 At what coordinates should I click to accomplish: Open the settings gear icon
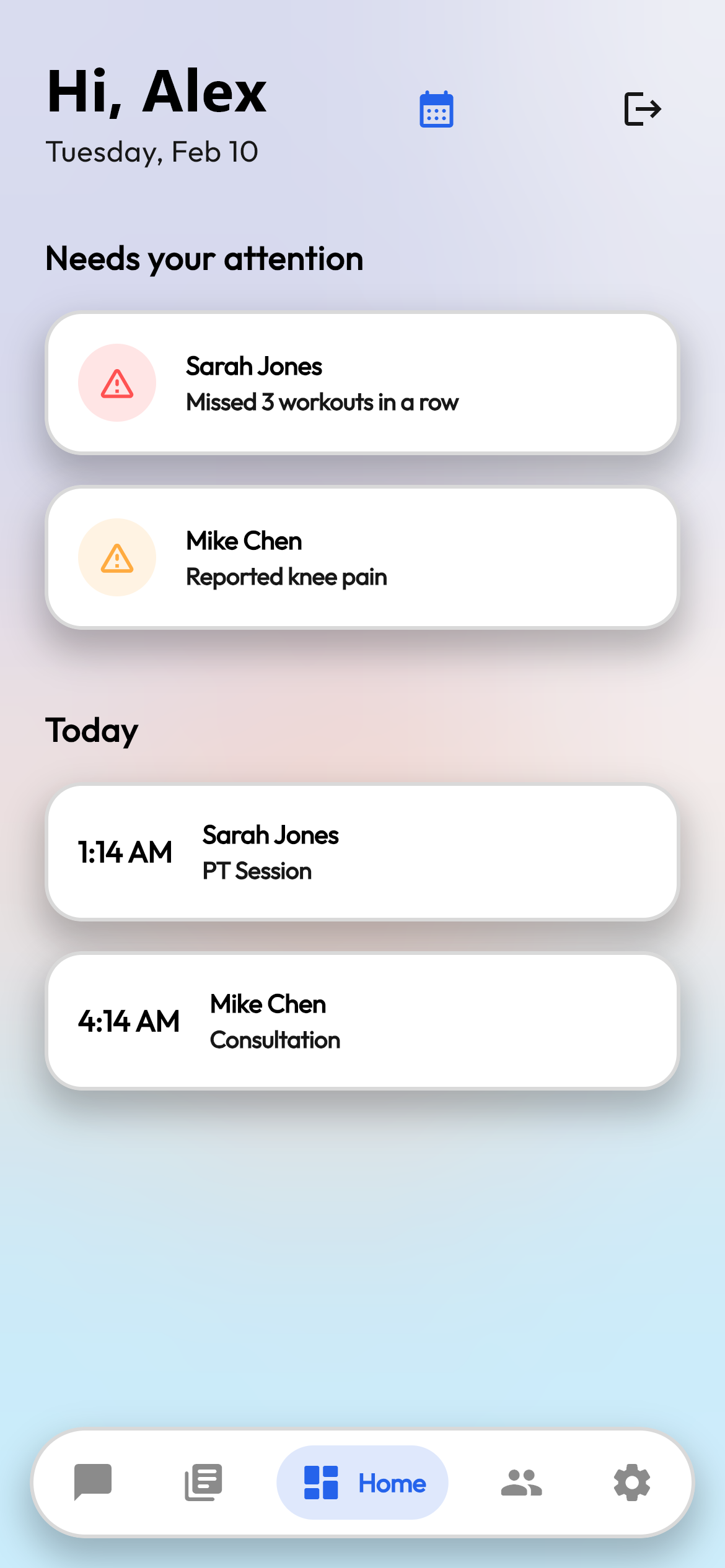click(631, 1483)
